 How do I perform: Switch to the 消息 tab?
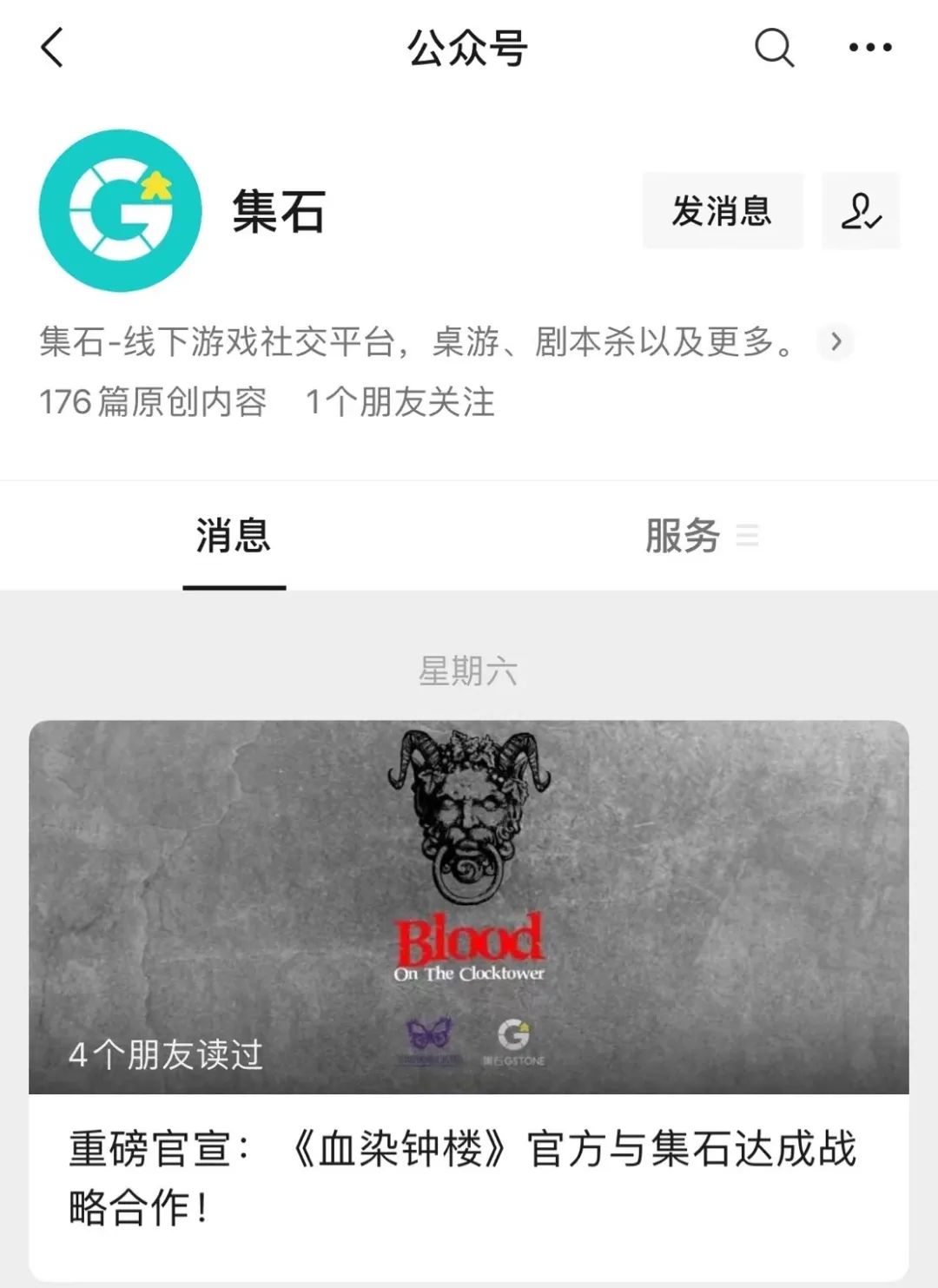click(x=234, y=536)
